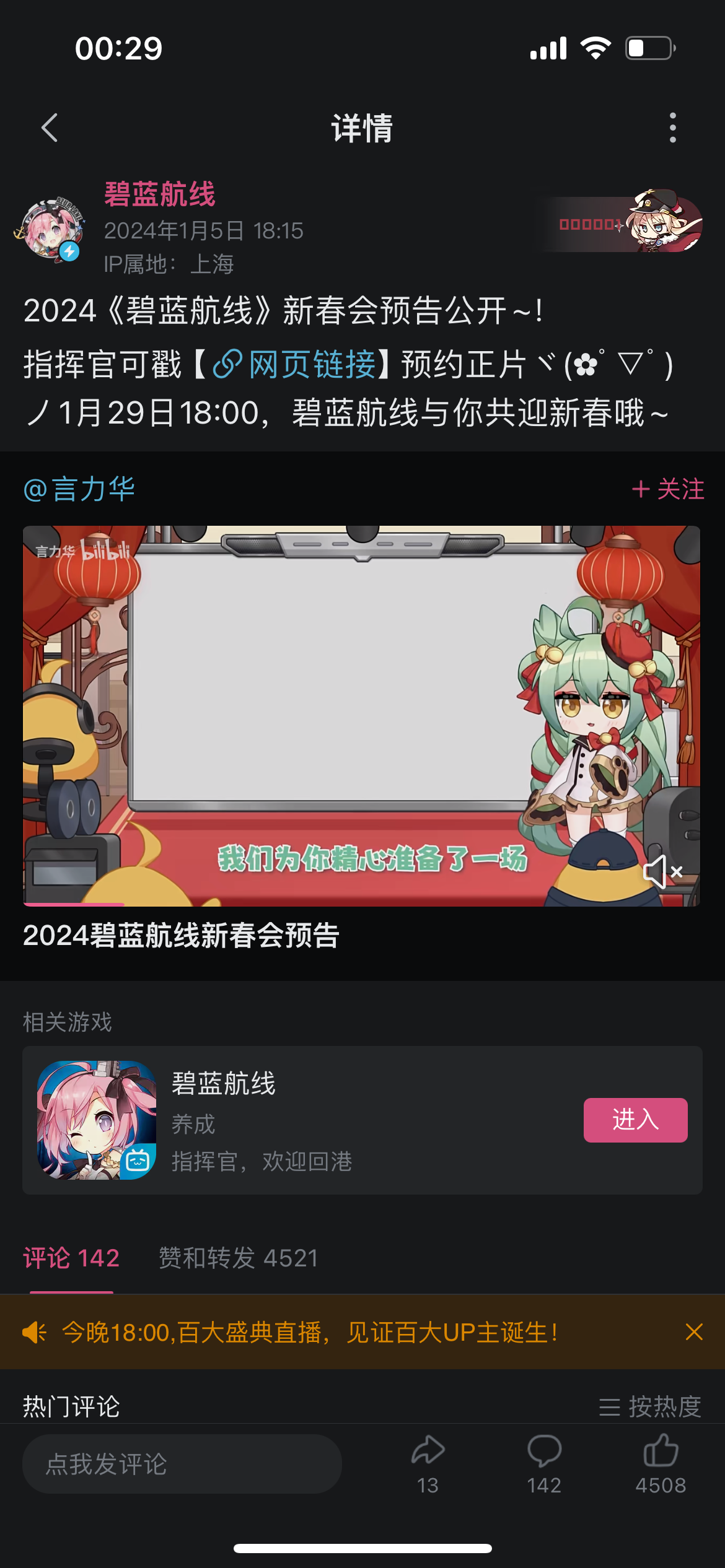Open the 网页链接 link
The width and height of the screenshot is (725, 1568).
[x=296, y=364]
